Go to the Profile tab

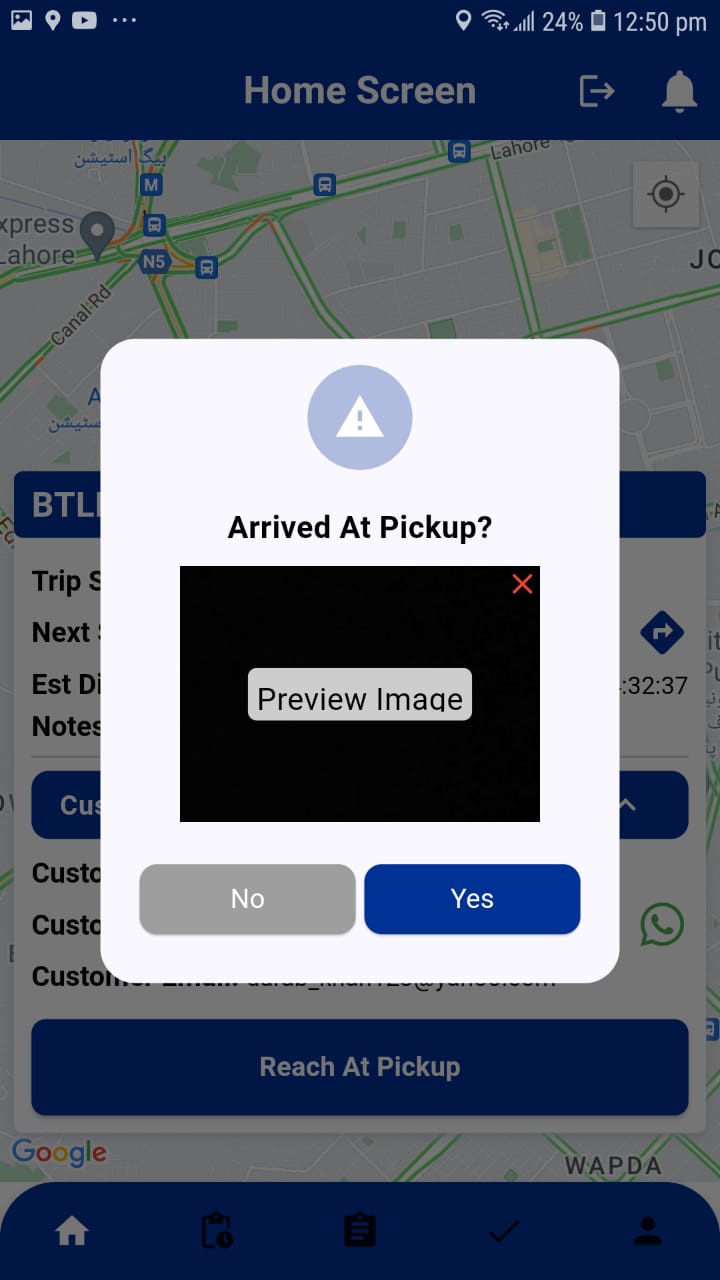[648, 1232]
